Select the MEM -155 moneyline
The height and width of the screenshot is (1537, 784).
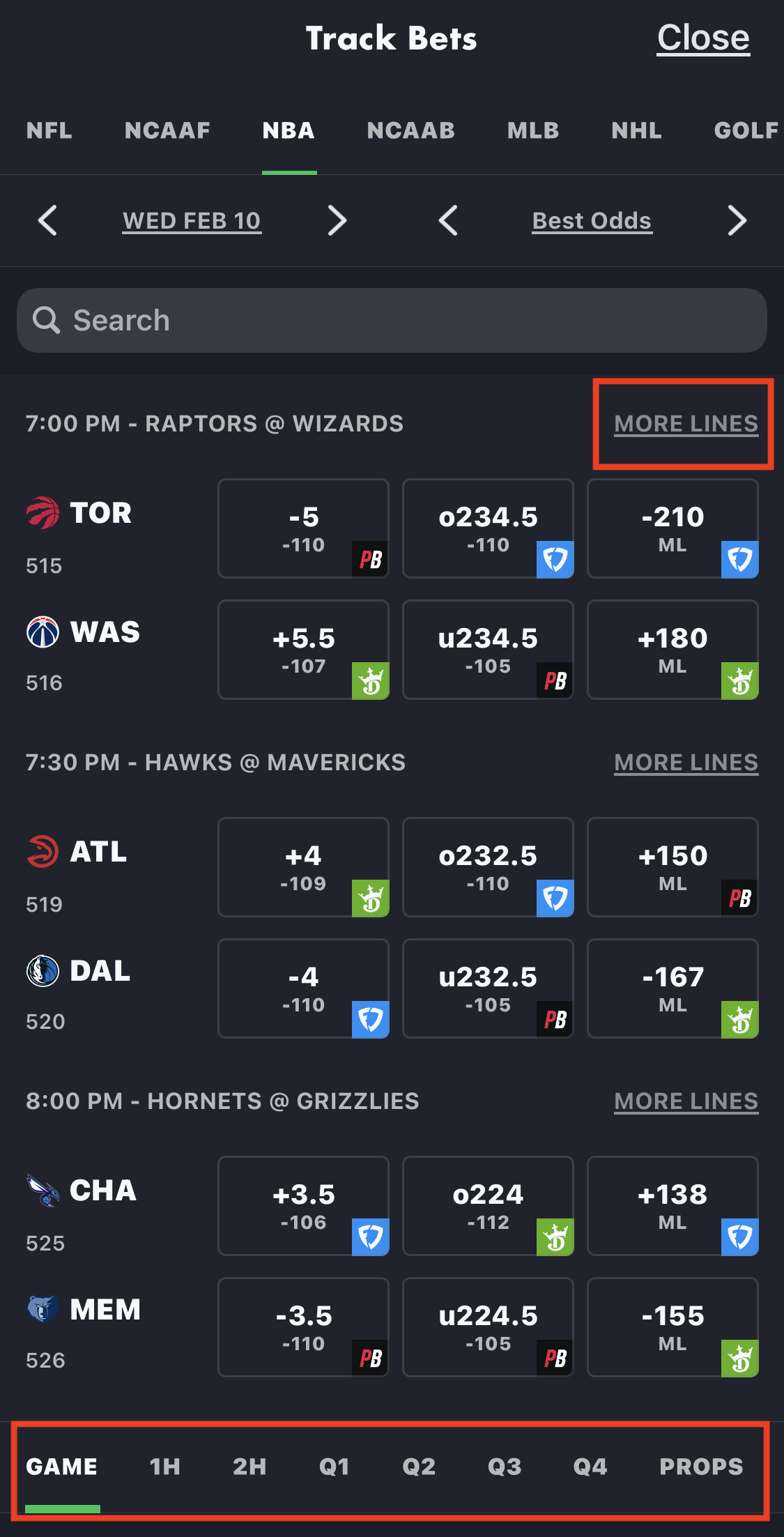[672, 1327]
